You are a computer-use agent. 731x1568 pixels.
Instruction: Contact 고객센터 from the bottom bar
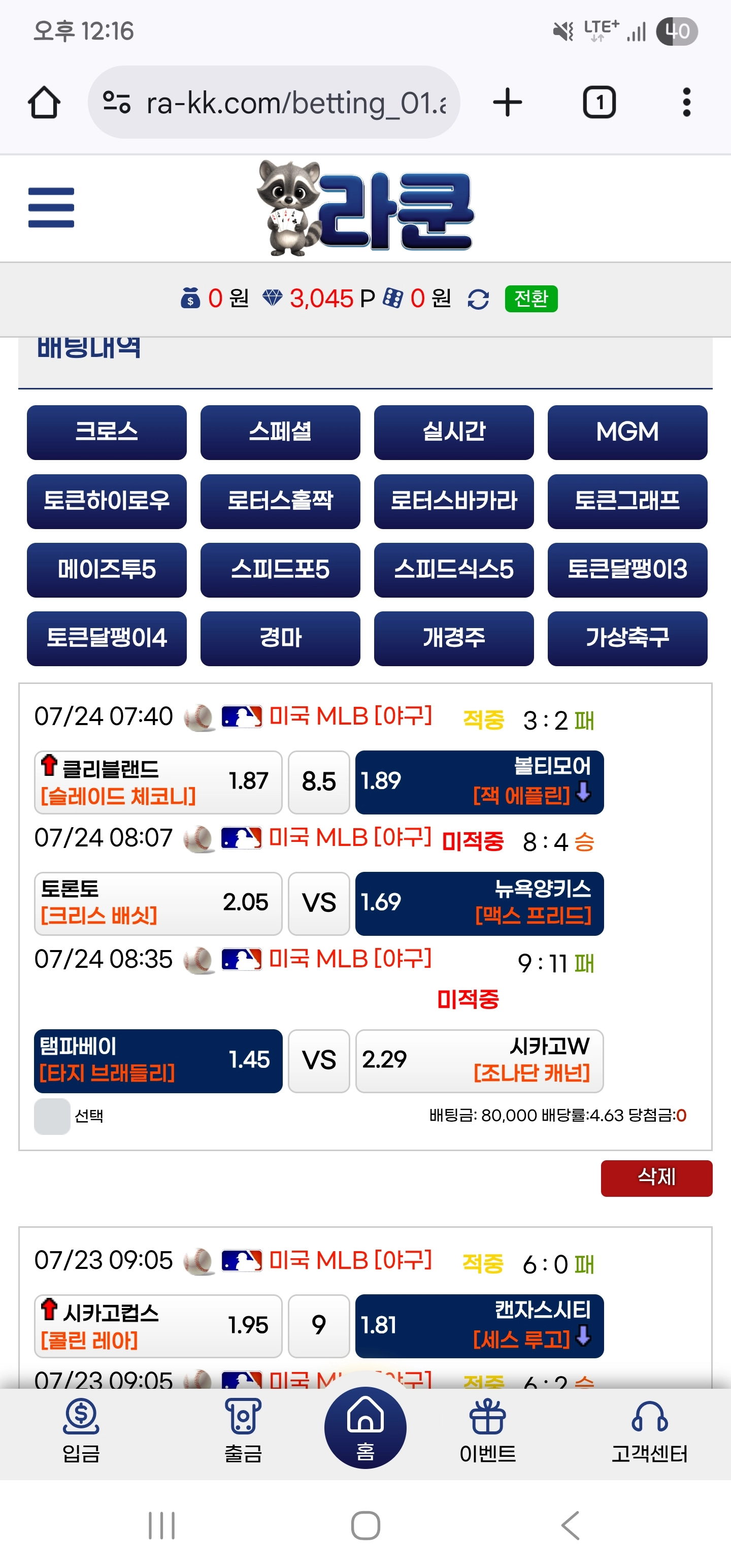[649, 1430]
